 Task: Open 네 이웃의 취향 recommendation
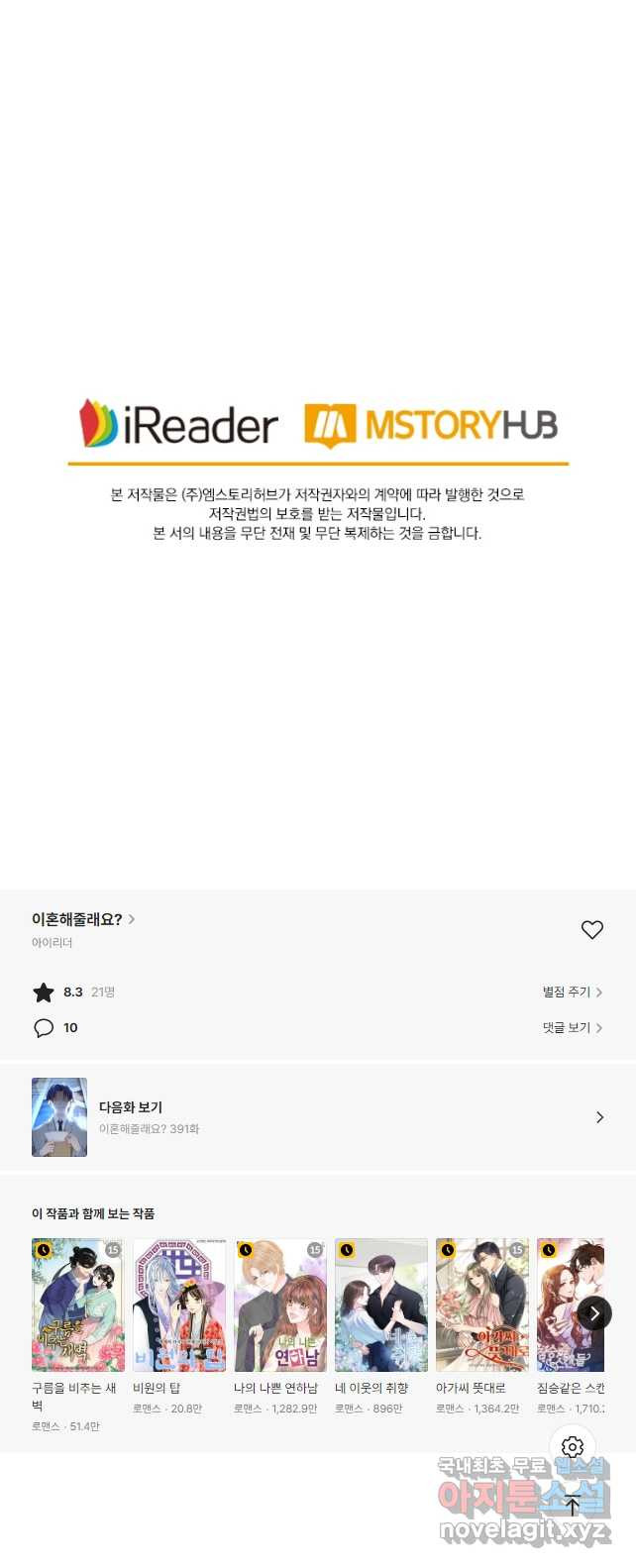380,1305
